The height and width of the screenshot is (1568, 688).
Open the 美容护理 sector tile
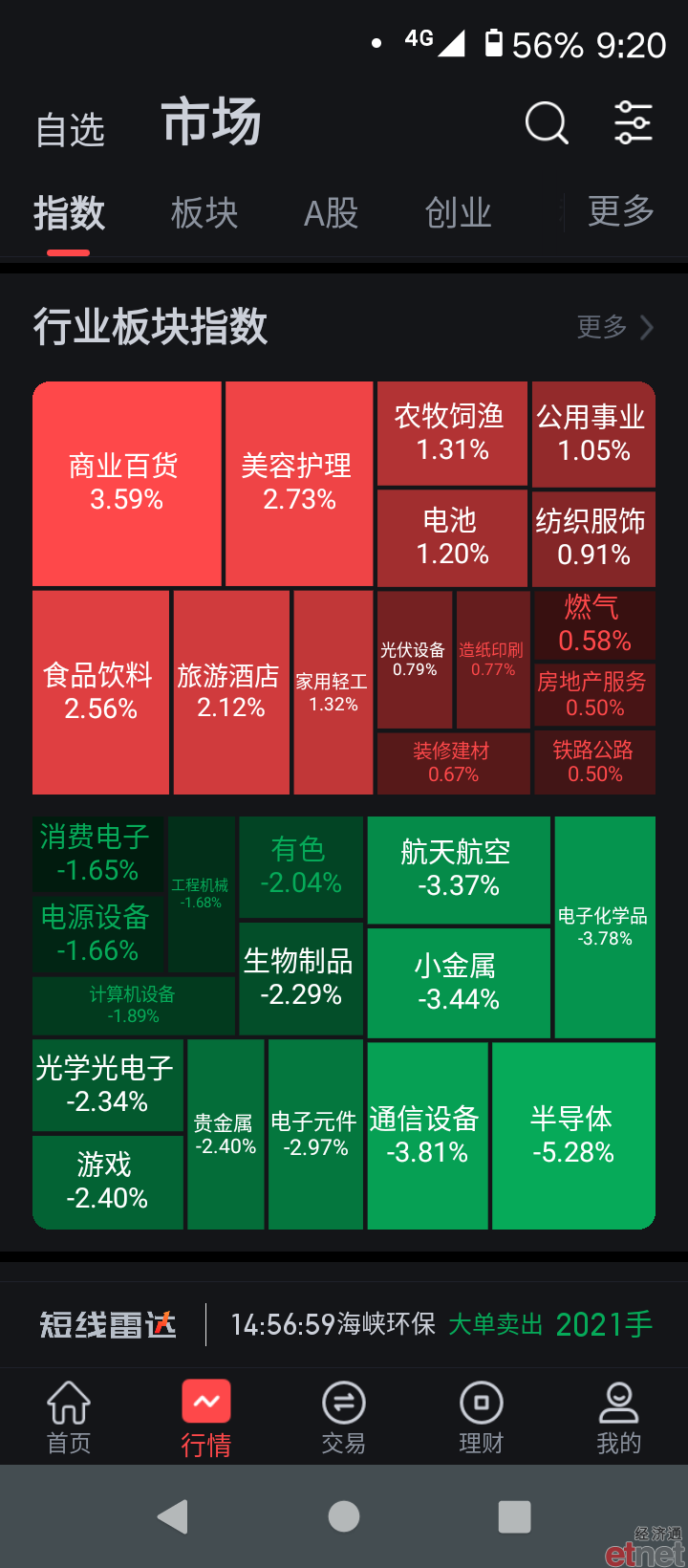click(x=299, y=484)
